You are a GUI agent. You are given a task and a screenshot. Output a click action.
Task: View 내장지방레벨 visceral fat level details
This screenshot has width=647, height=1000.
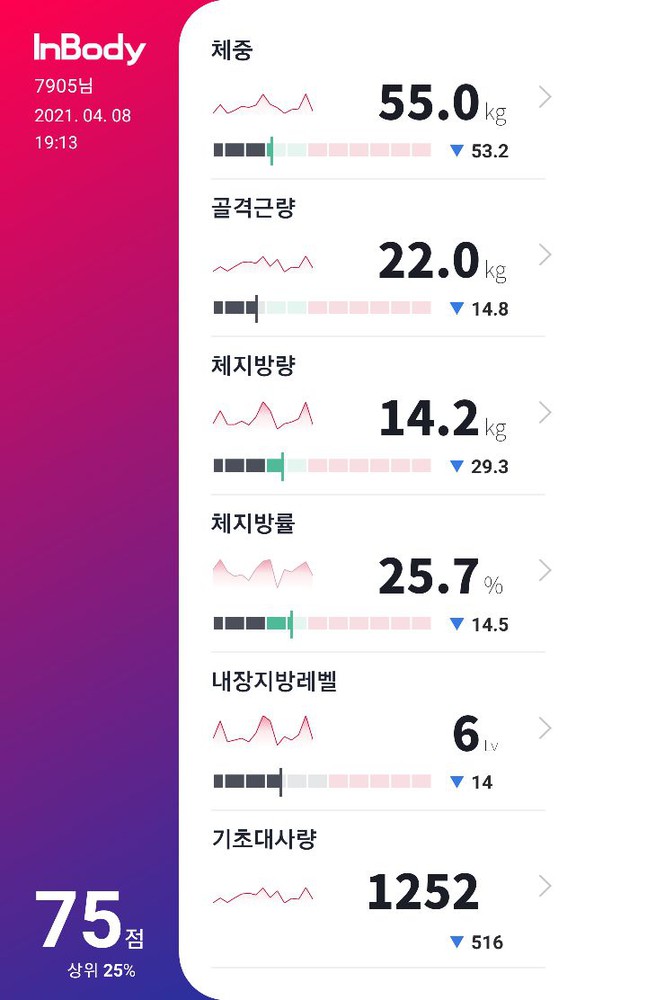(x=544, y=729)
